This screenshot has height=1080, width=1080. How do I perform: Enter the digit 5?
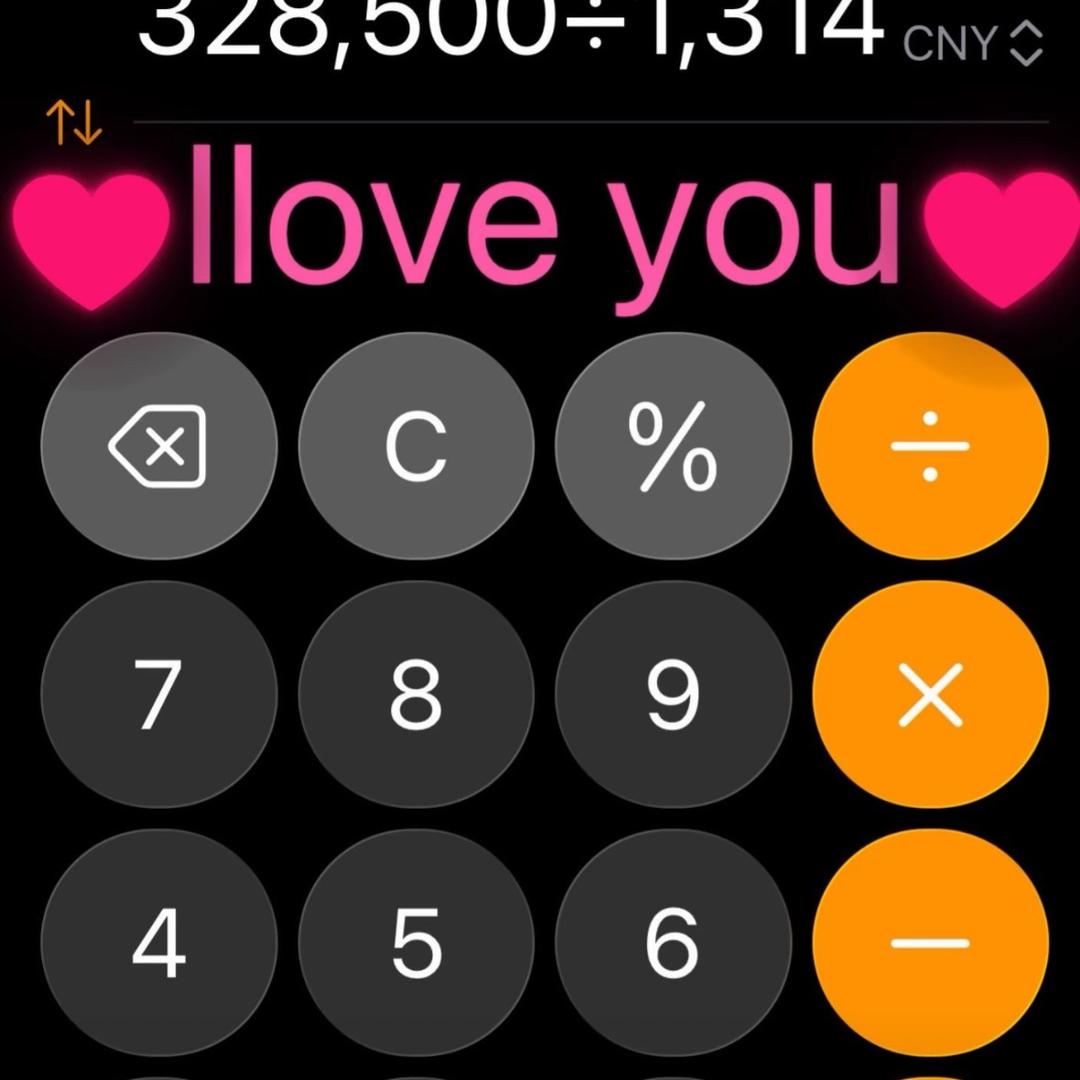pyautogui.click(x=416, y=942)
